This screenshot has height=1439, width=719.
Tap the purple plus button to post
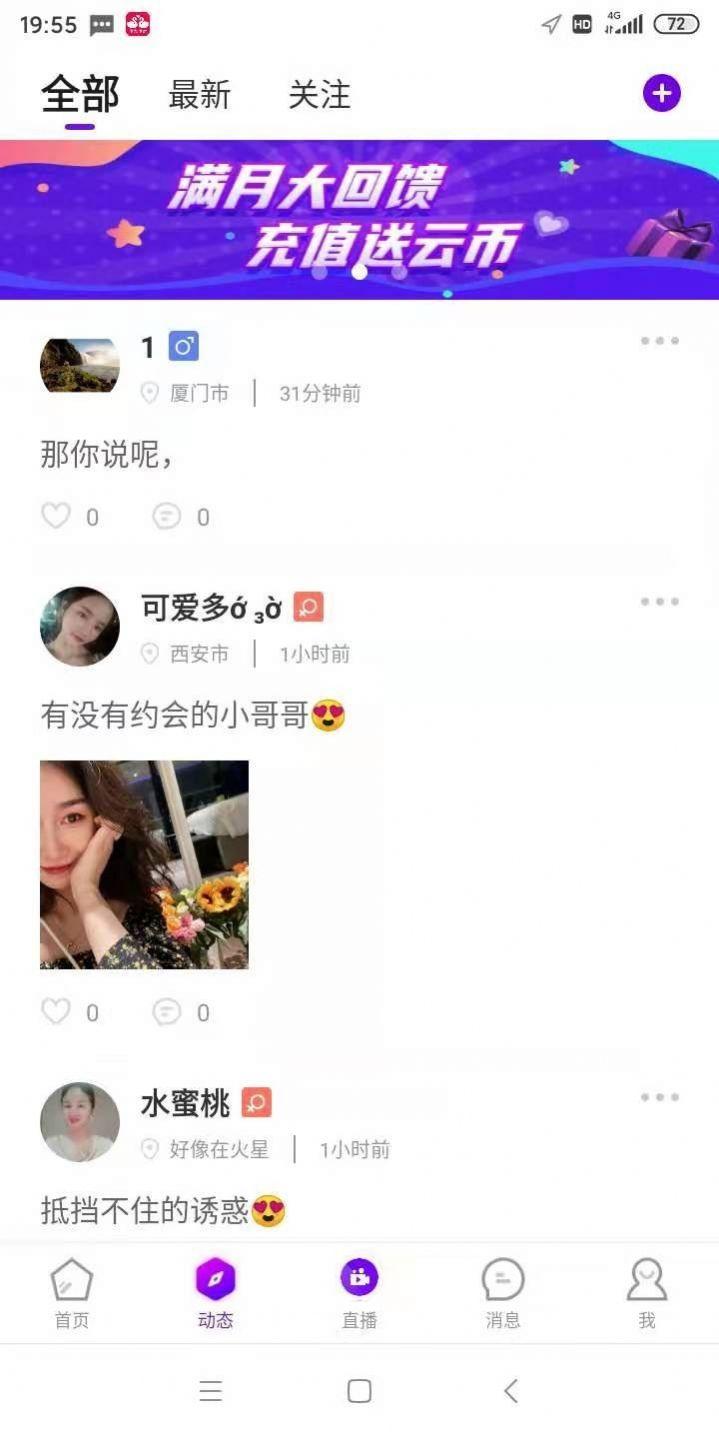pos(661,94)
